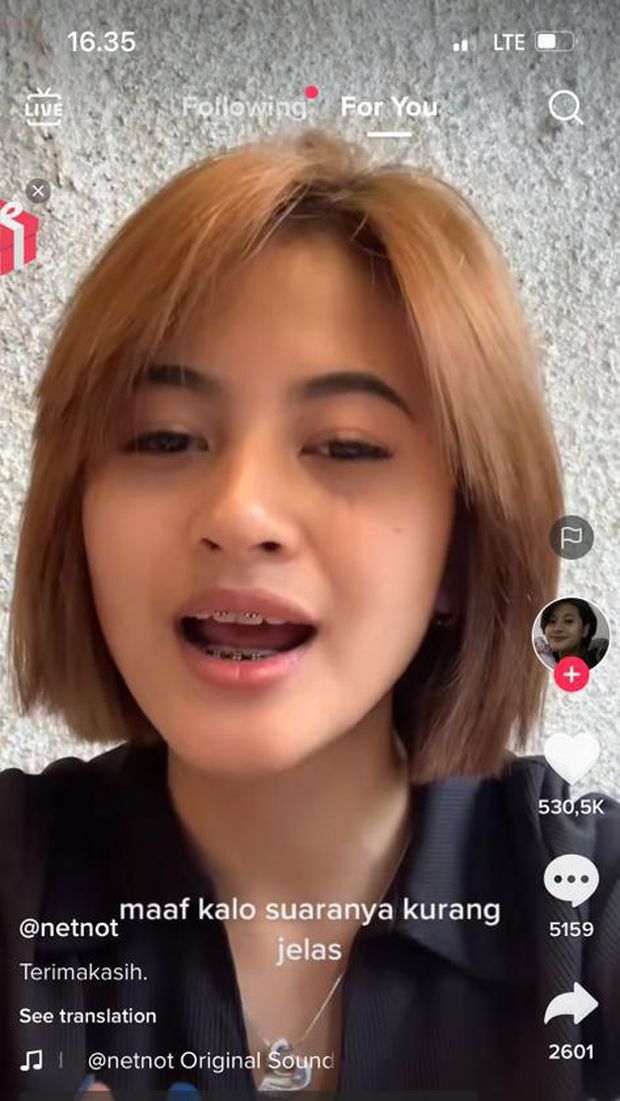The height and width of the screenshot is (1101, 620).
Task: Open the LIVE streams icon
Action: (43, 107)
